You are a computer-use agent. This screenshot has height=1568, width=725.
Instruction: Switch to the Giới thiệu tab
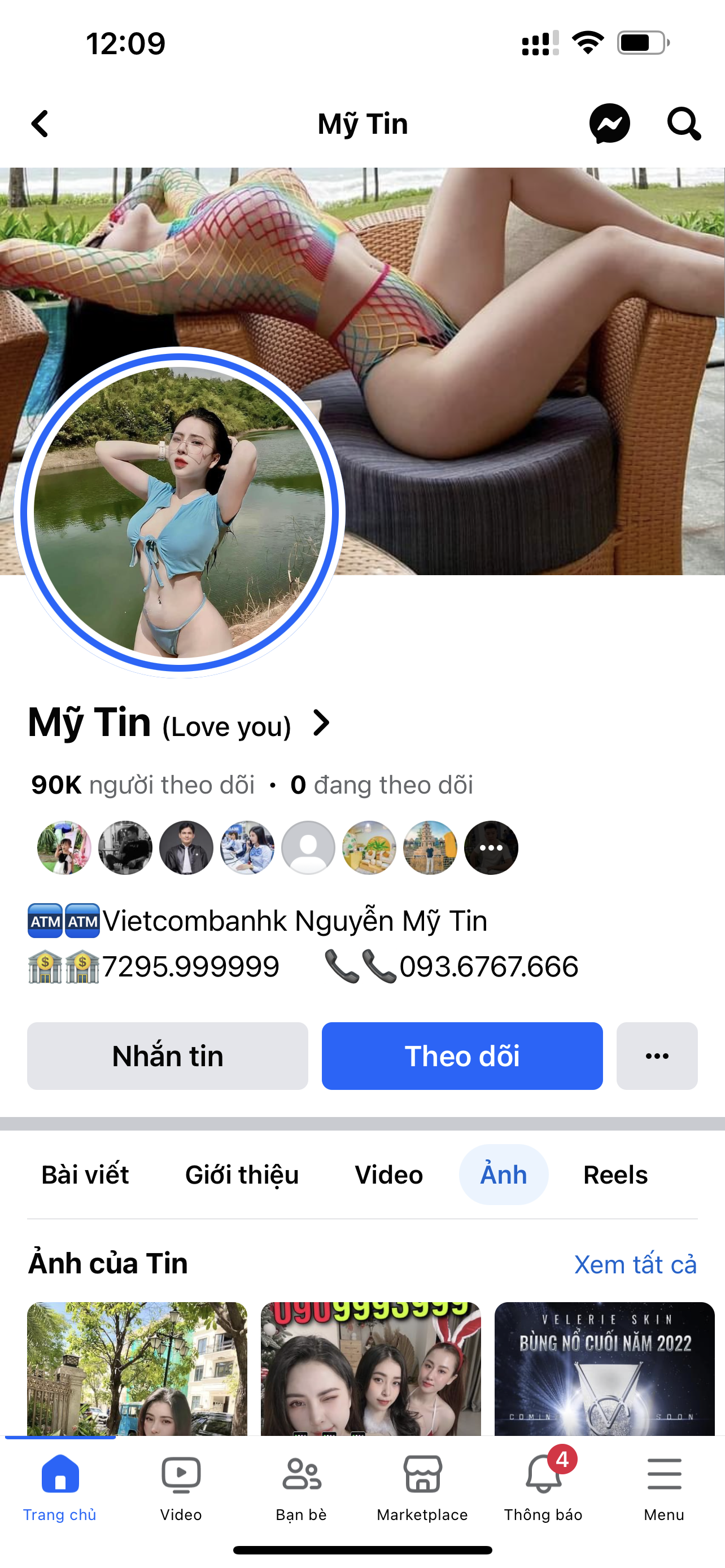click(242, 1175)
